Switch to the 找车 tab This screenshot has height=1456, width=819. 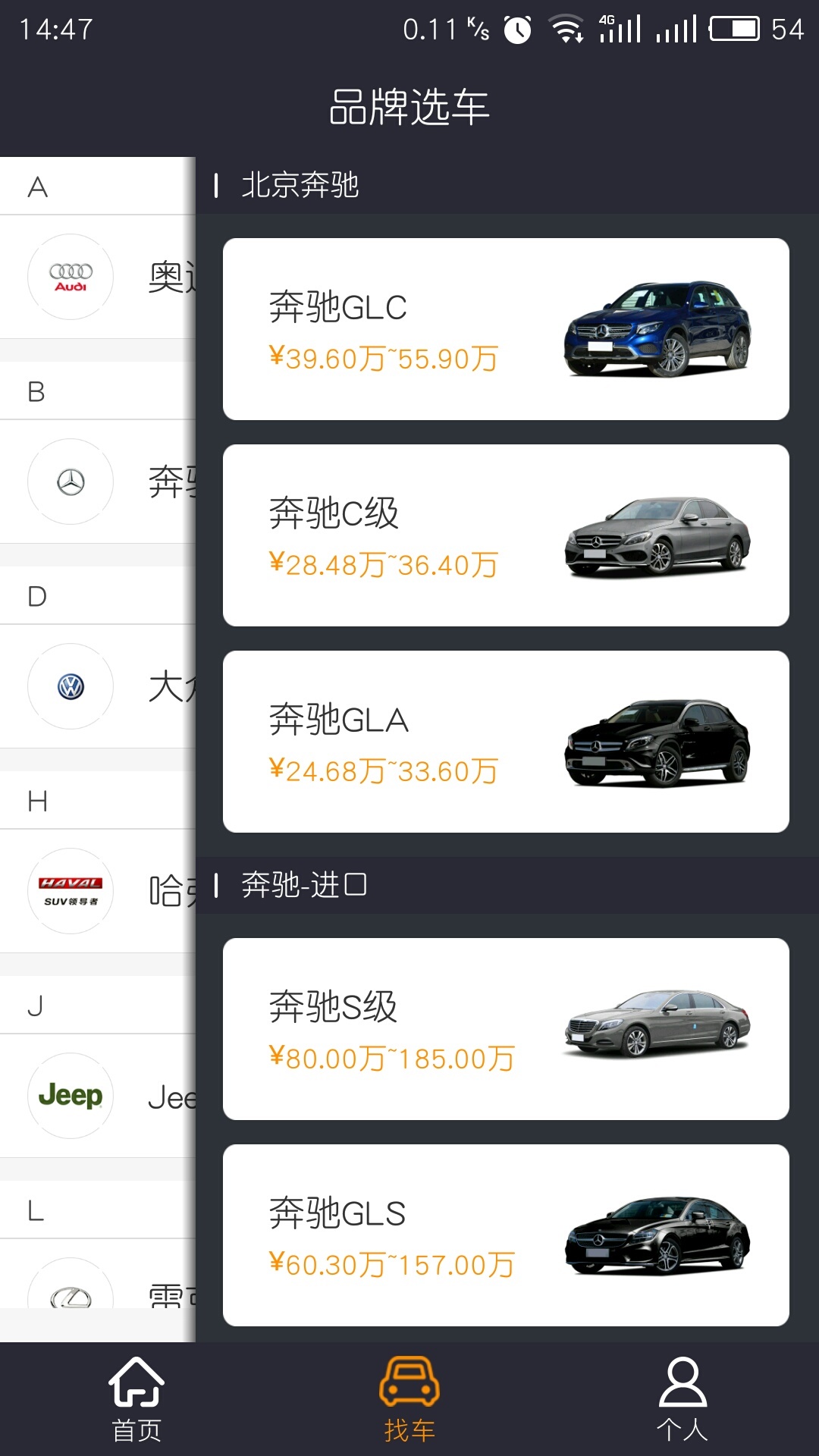[409, 1399]
